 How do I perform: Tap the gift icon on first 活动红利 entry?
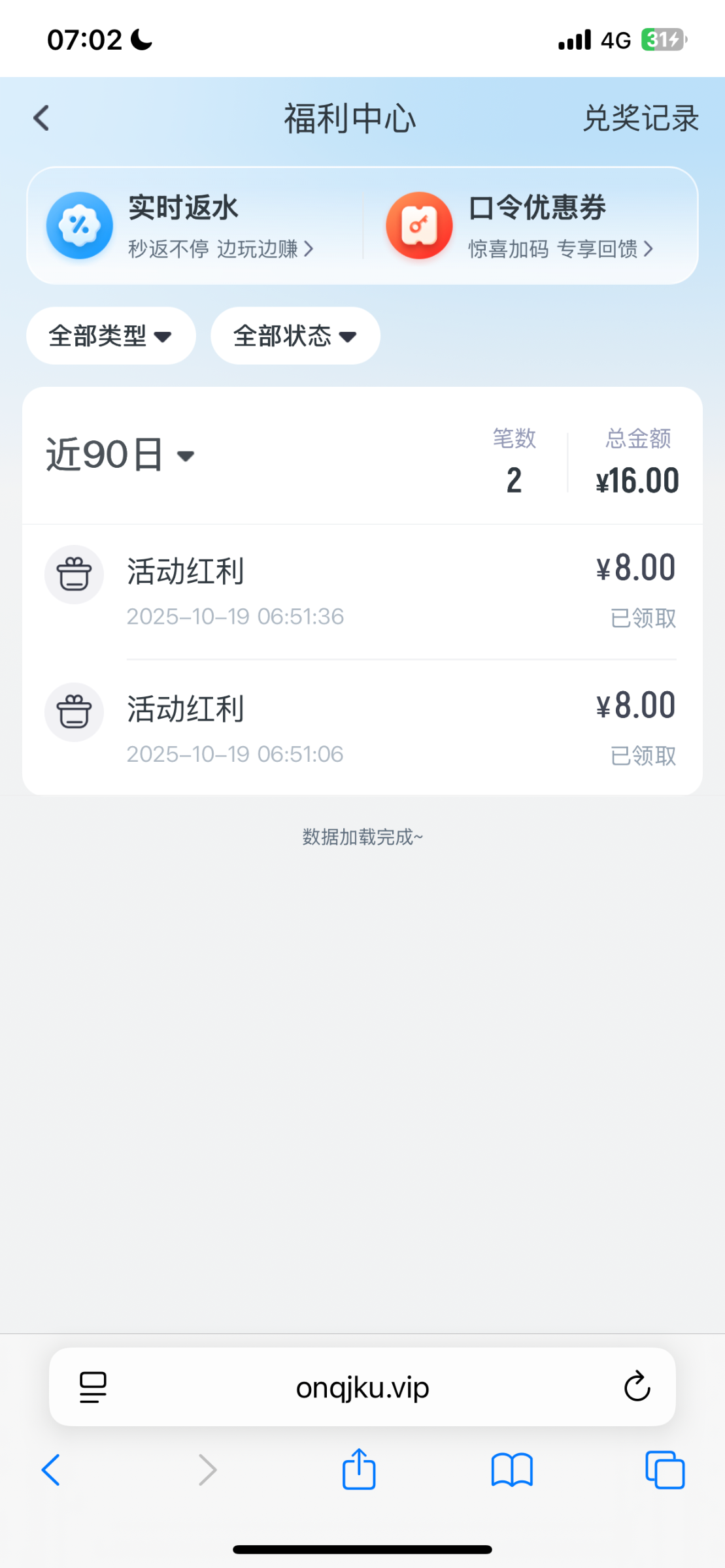(x=74, y=574)
